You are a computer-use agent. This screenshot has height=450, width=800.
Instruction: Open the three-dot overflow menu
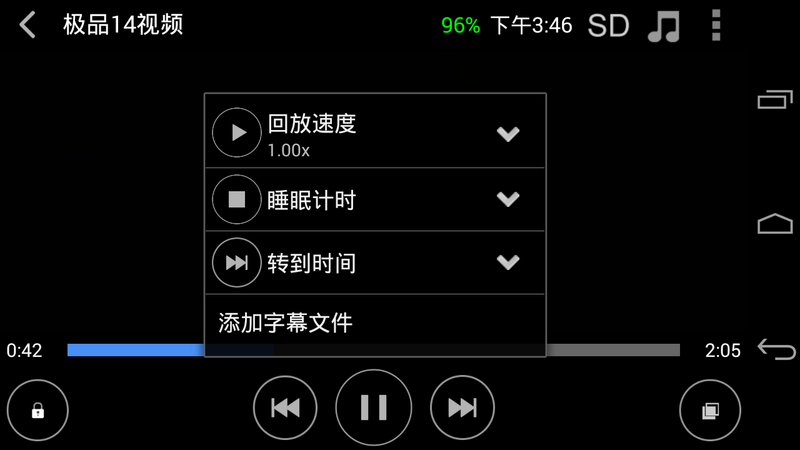pos(716,26)
